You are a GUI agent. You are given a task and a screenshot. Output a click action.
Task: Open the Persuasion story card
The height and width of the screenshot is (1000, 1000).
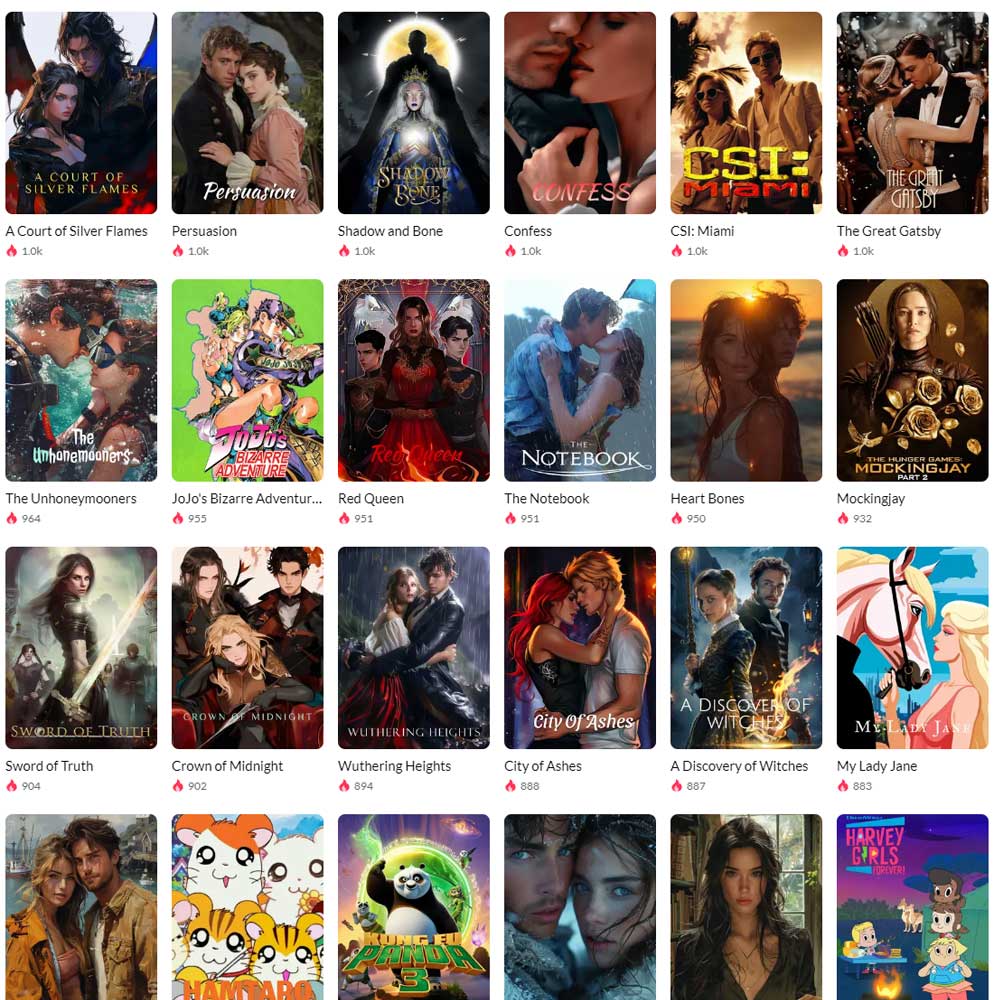pos(247,113)
